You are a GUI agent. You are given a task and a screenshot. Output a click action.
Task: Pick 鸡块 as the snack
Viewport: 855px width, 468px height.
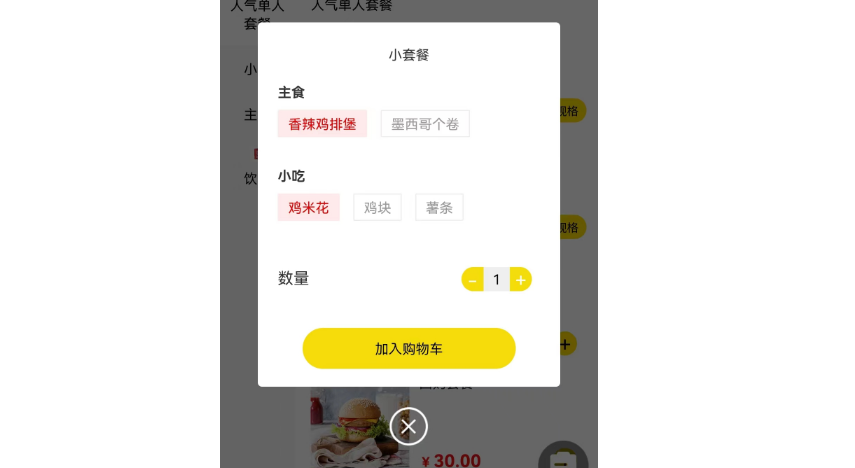[377, 208]
